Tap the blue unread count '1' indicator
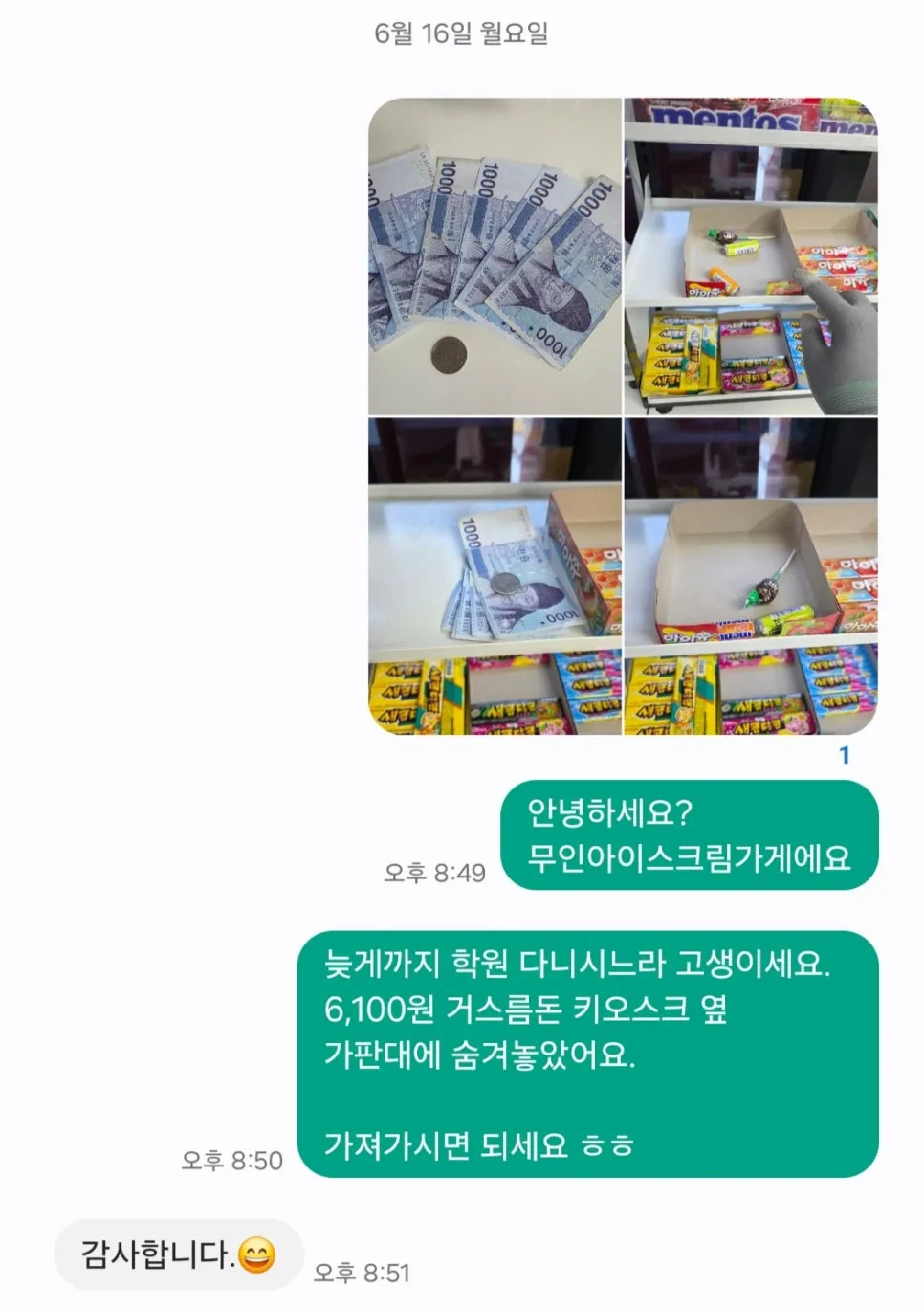 [x=844, y=755]
